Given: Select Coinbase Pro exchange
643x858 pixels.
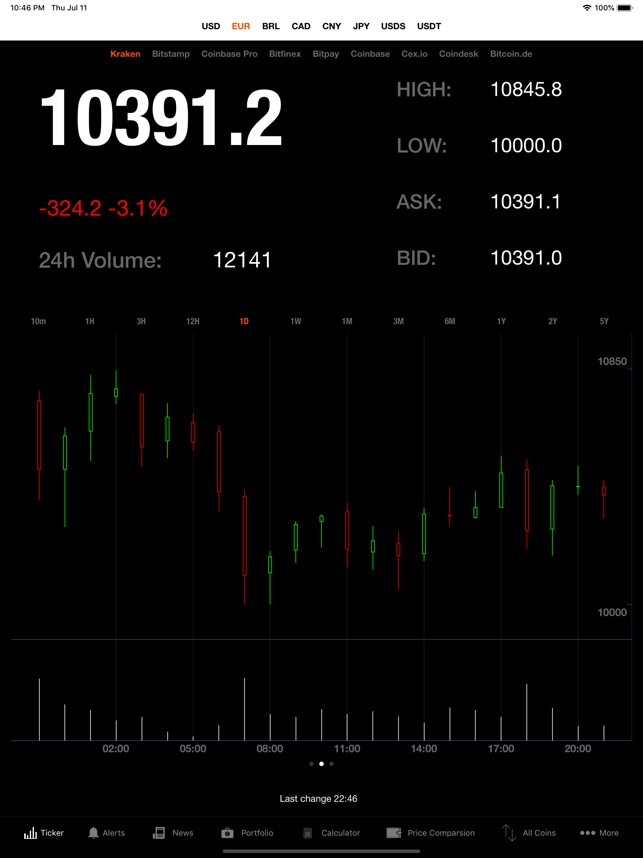Looking at the screenshot, I should (x=229, y=54).
